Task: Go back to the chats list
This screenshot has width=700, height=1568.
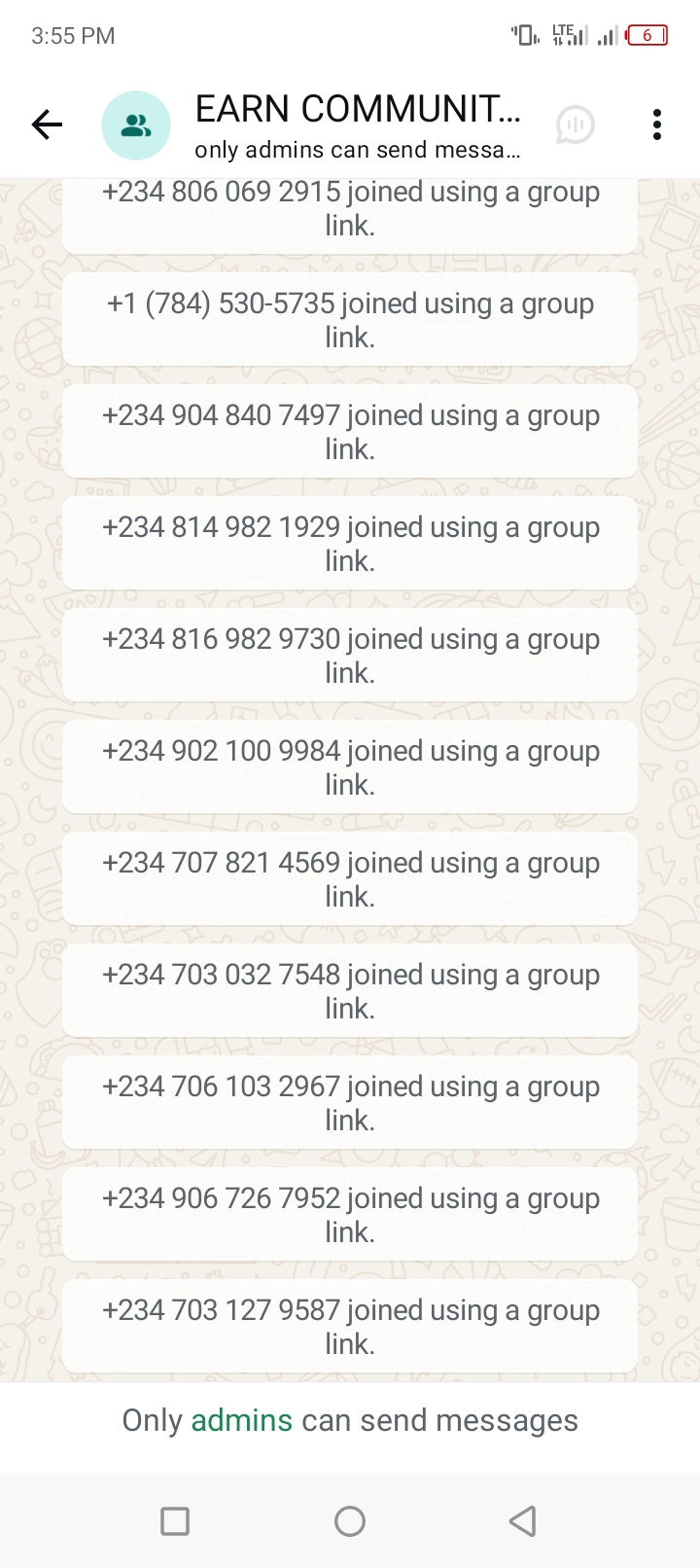Action: [47, 125]
